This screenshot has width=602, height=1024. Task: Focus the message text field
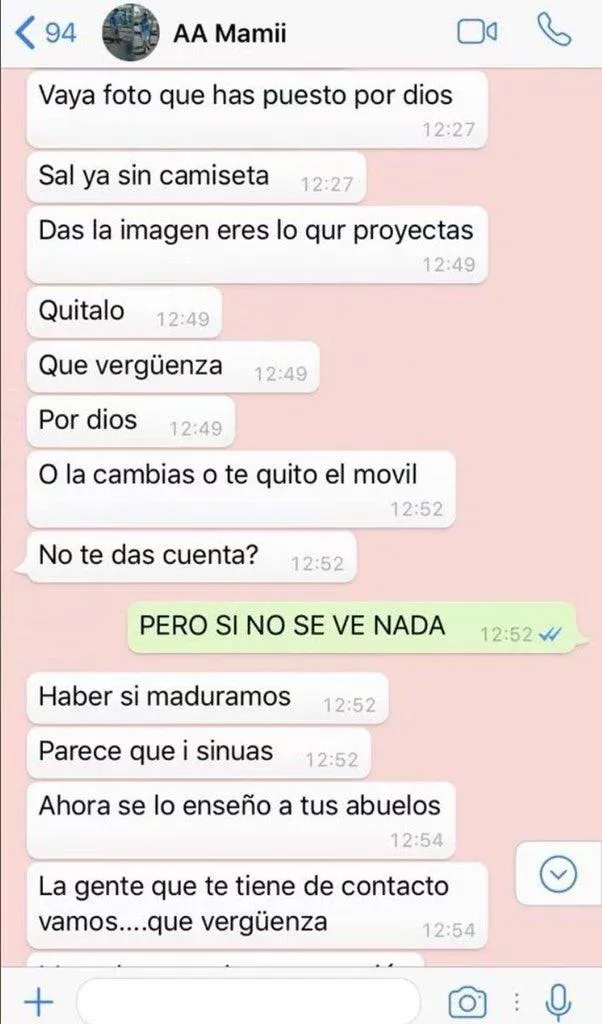pos(248,1001)
